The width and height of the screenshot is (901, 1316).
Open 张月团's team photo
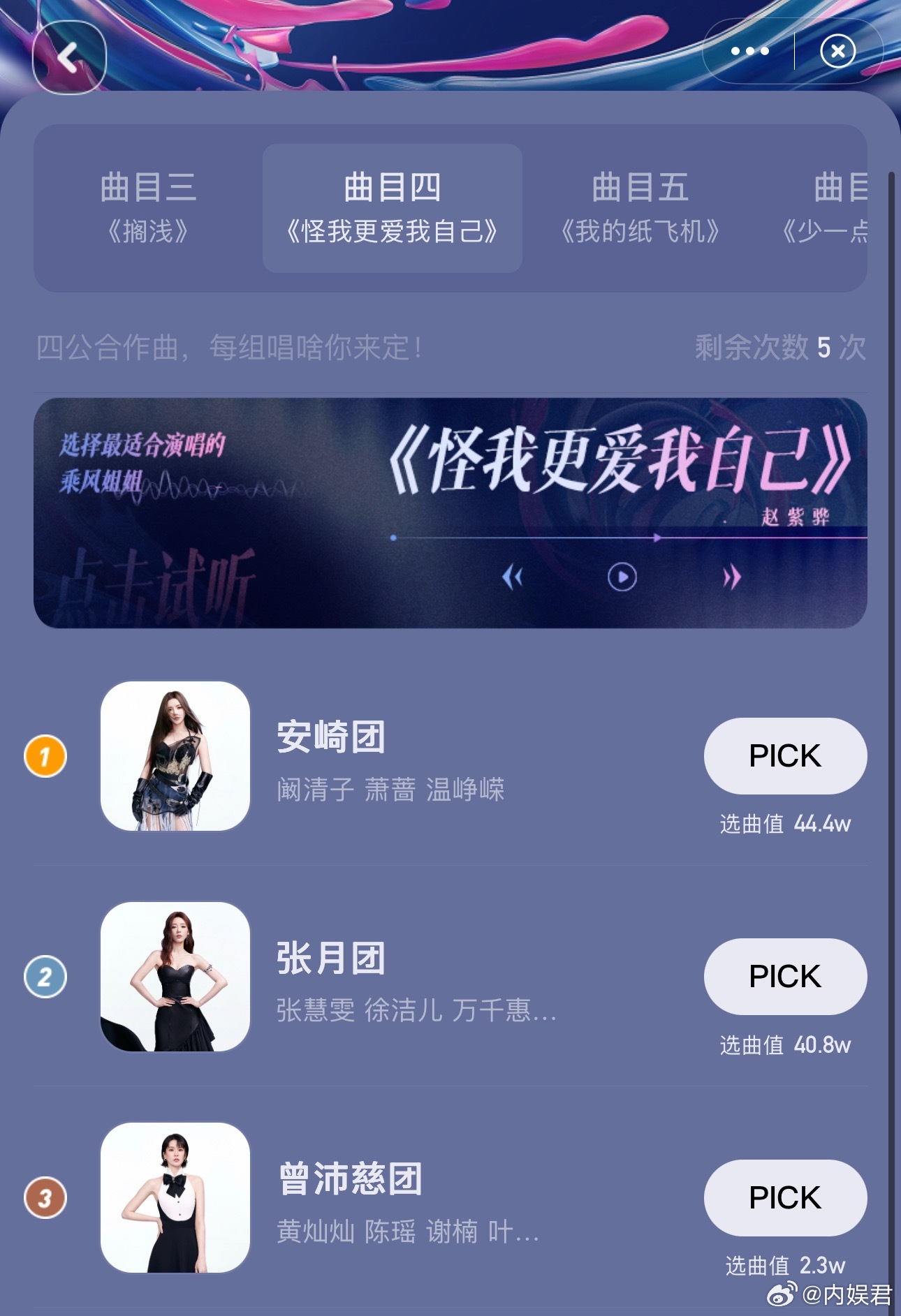pyautogui.click(x=175, y=977)
